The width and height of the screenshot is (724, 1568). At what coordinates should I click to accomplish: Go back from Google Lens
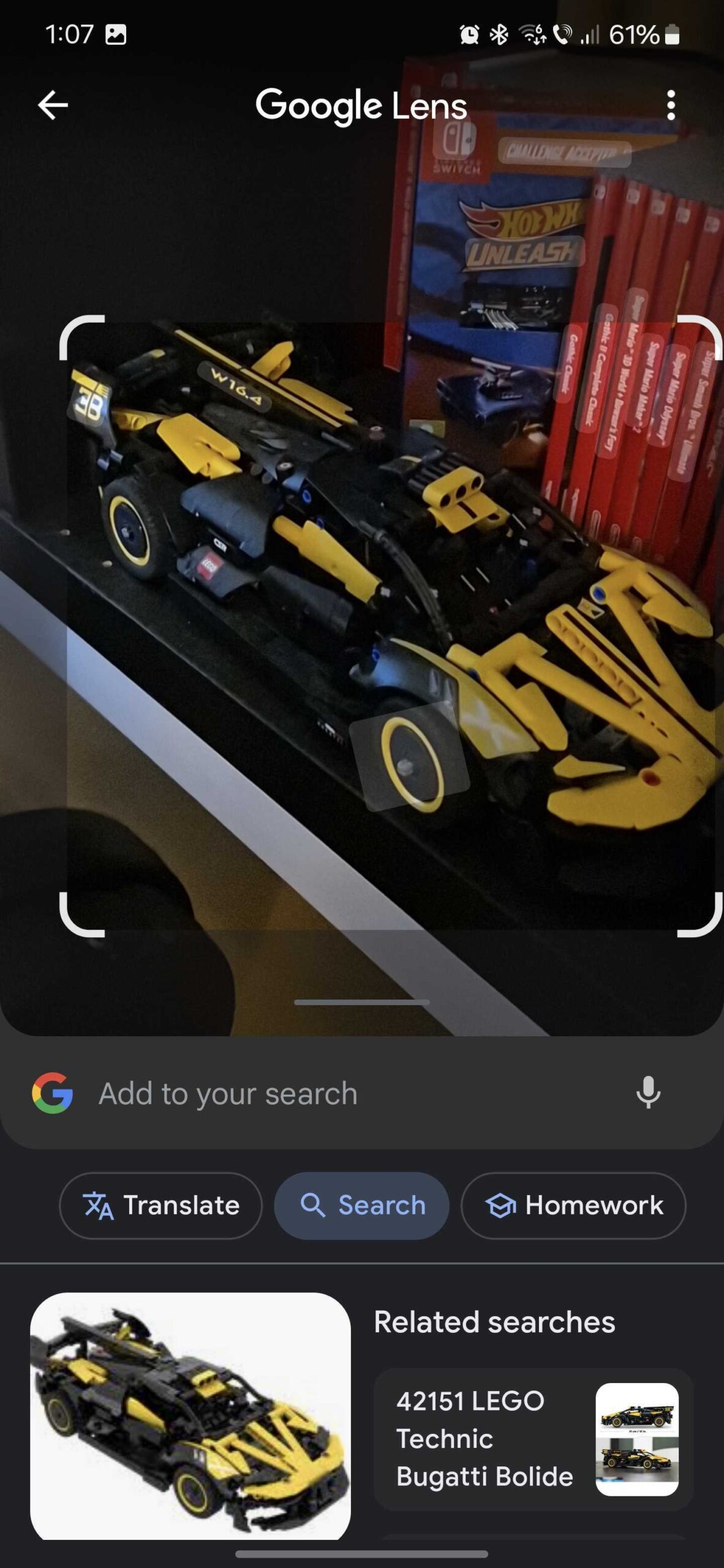point(53,105)
